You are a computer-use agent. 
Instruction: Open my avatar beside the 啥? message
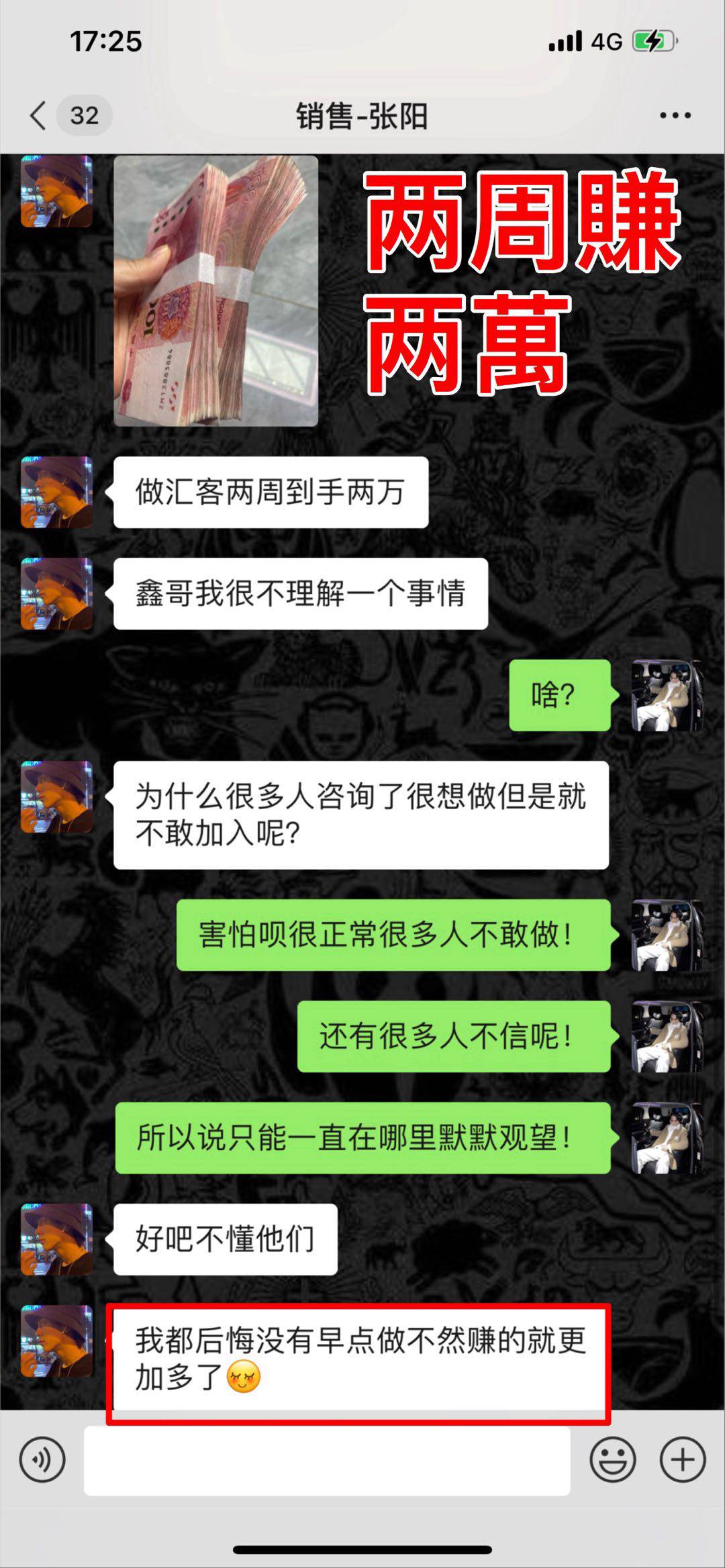[x=667, y=696]
